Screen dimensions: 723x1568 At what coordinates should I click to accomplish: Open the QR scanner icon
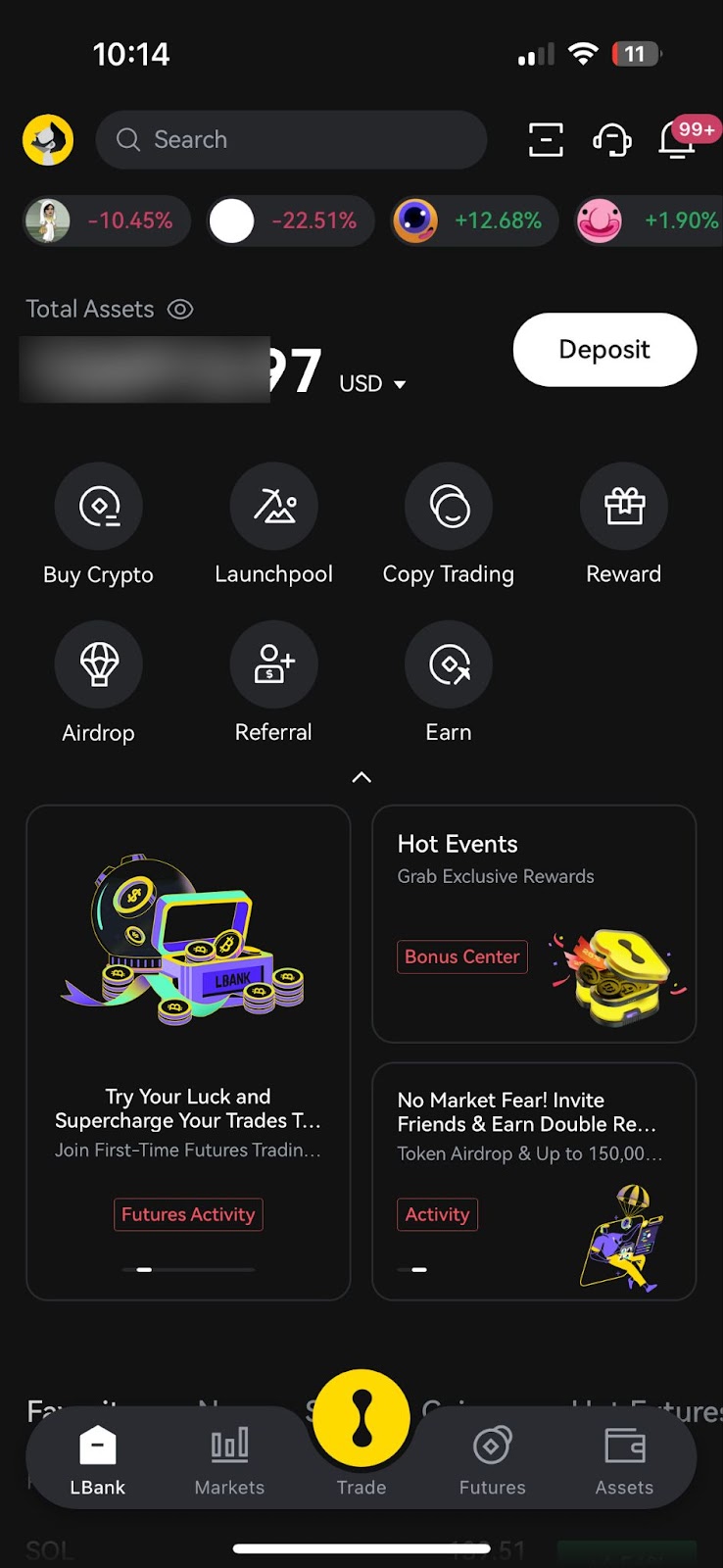tap(546, 140)
